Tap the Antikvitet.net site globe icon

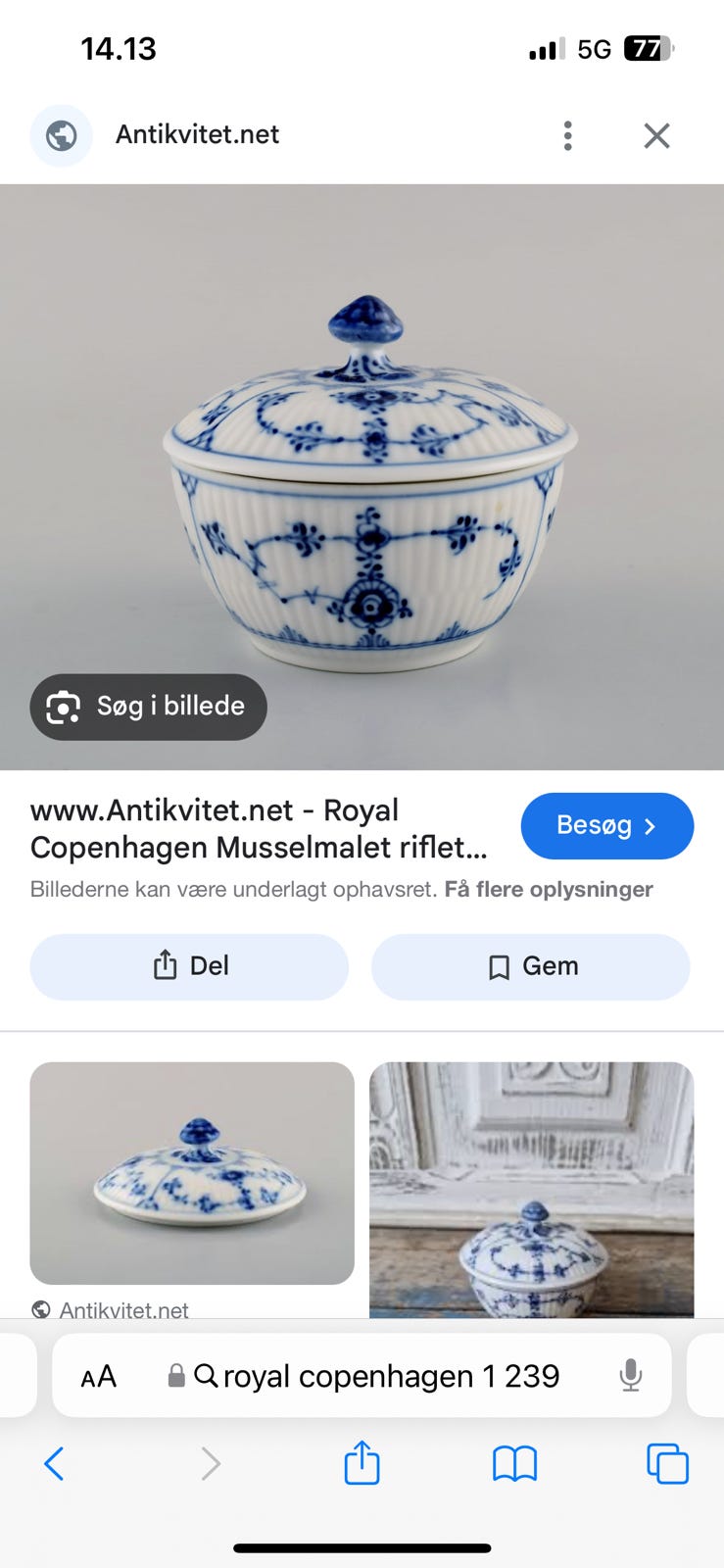pos(61,135)
